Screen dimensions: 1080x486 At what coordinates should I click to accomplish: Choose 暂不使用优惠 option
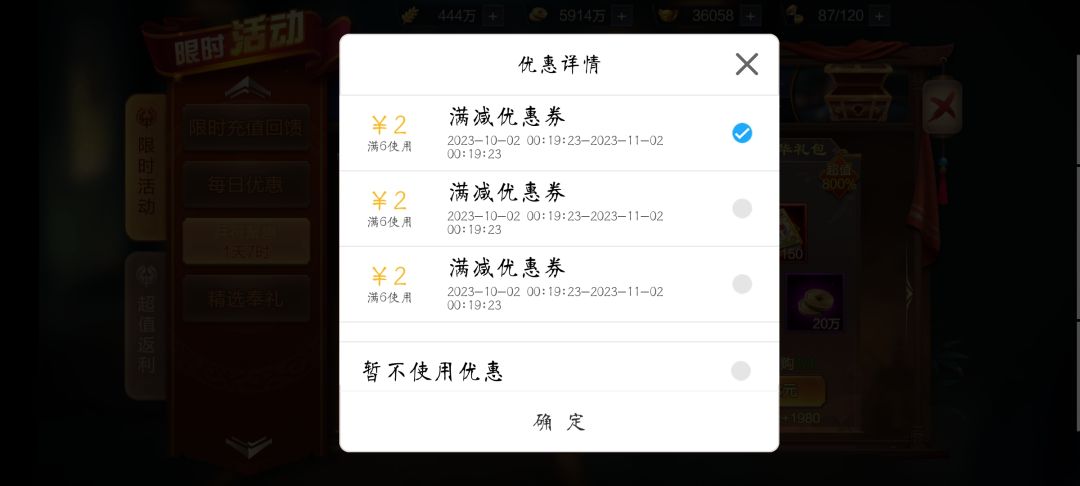[740, 371]
